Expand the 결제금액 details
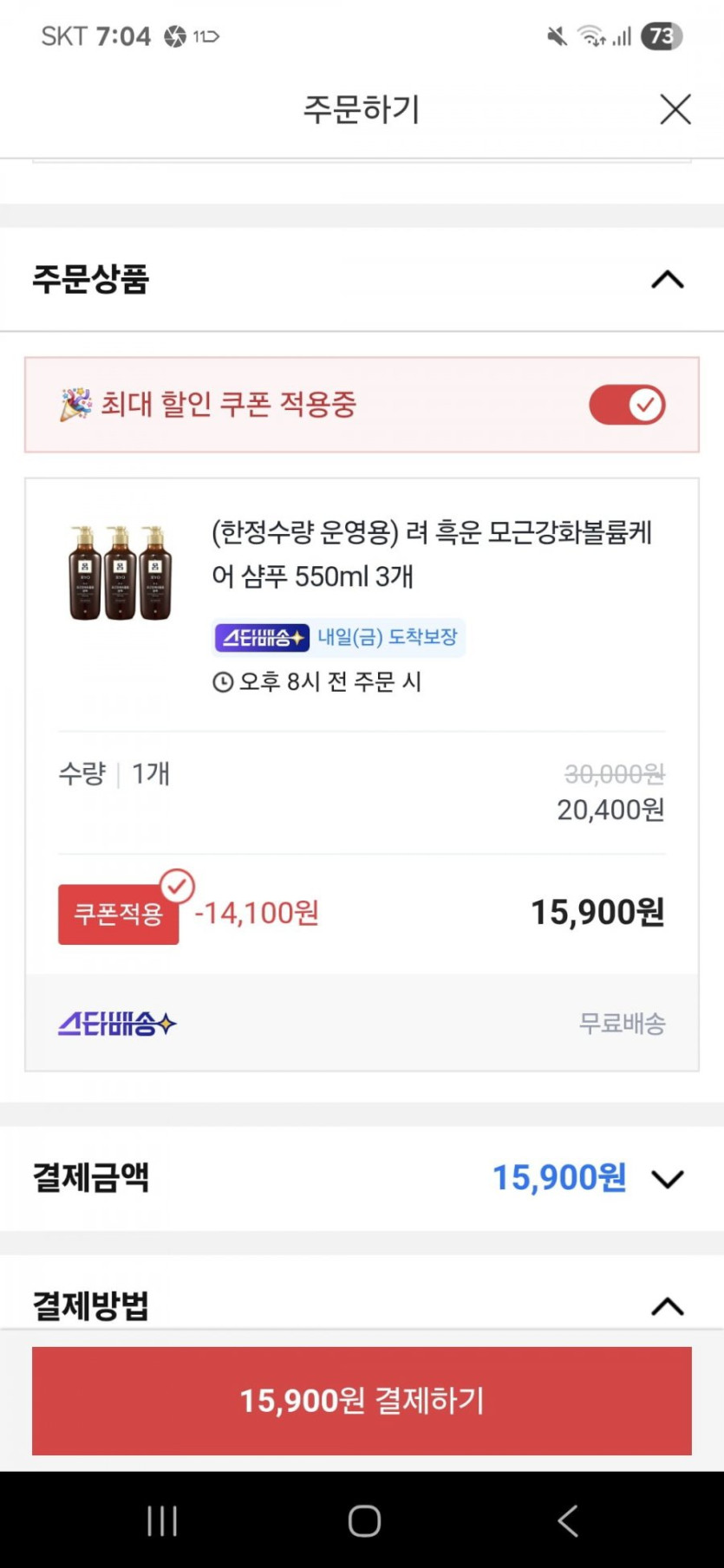Screen dimensions: 724x1568 [667, 1179]
